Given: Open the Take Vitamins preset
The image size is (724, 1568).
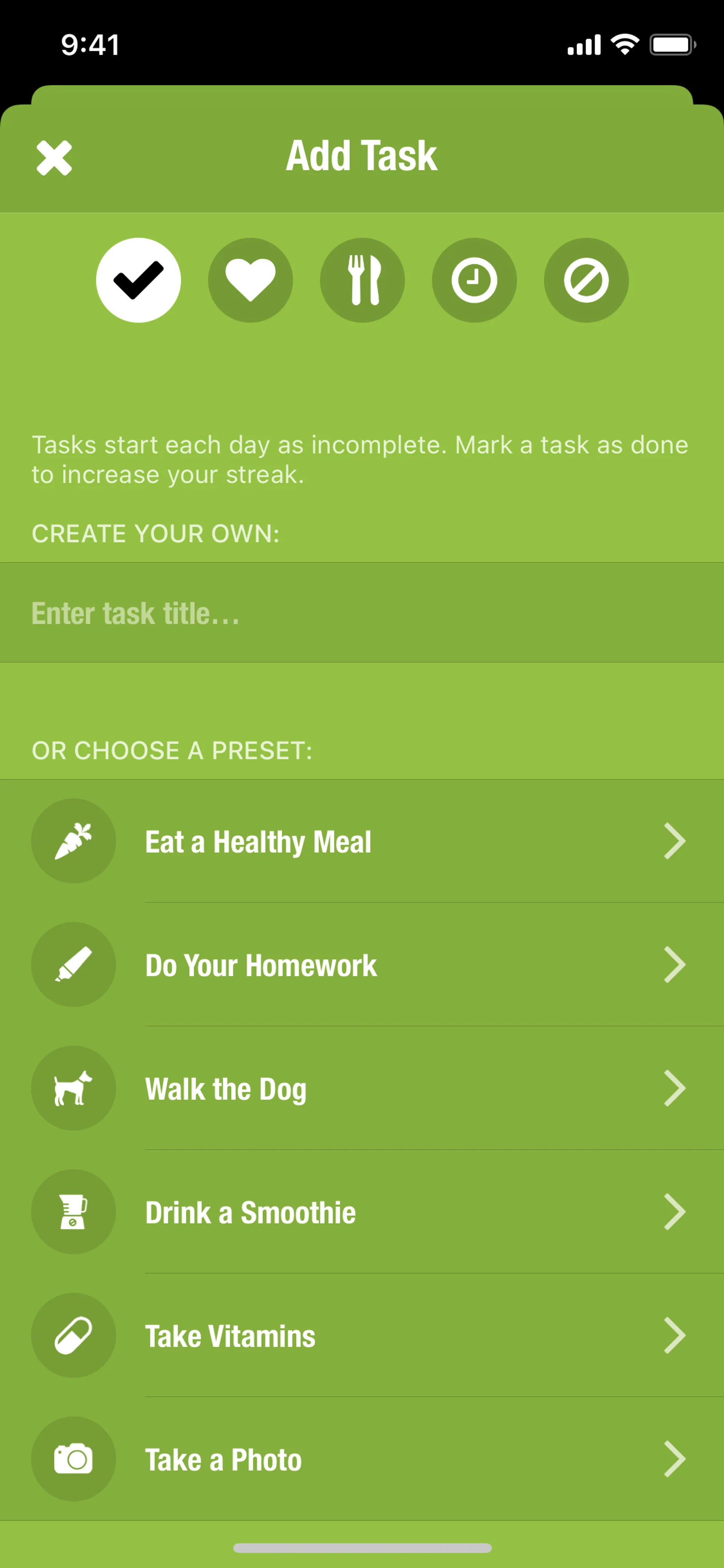Looking at the screenshot, I should coord(361,1336).
